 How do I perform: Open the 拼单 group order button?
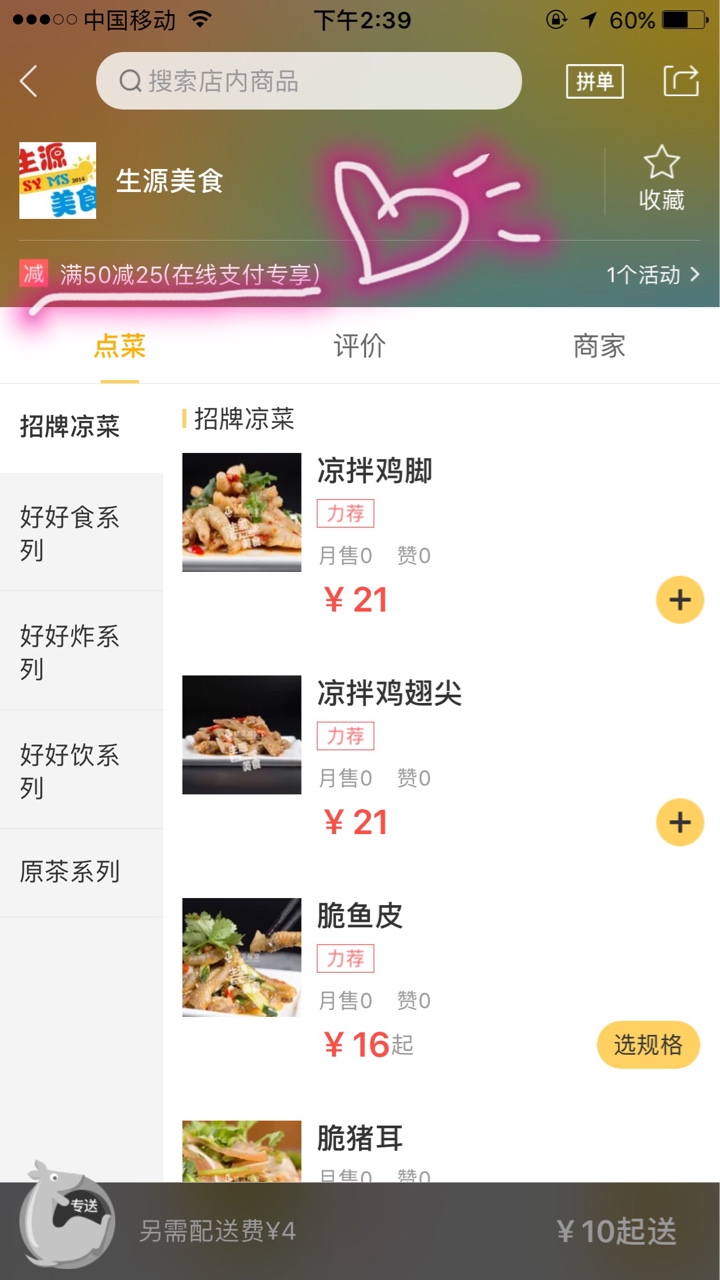[x=594, y=81]
